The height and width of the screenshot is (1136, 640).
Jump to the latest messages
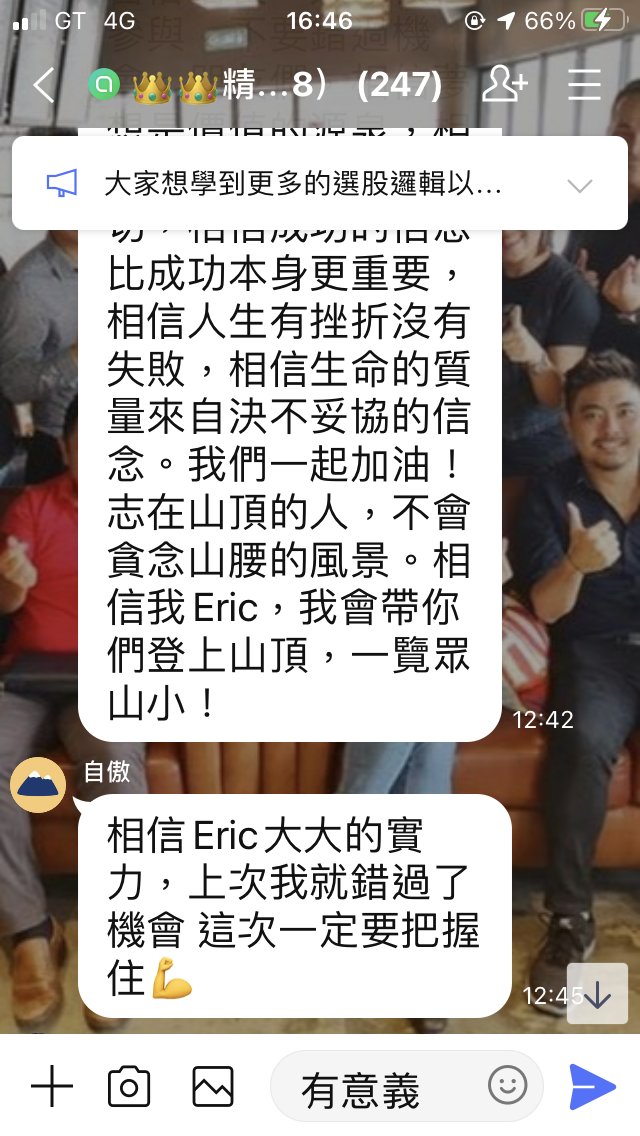597,993
